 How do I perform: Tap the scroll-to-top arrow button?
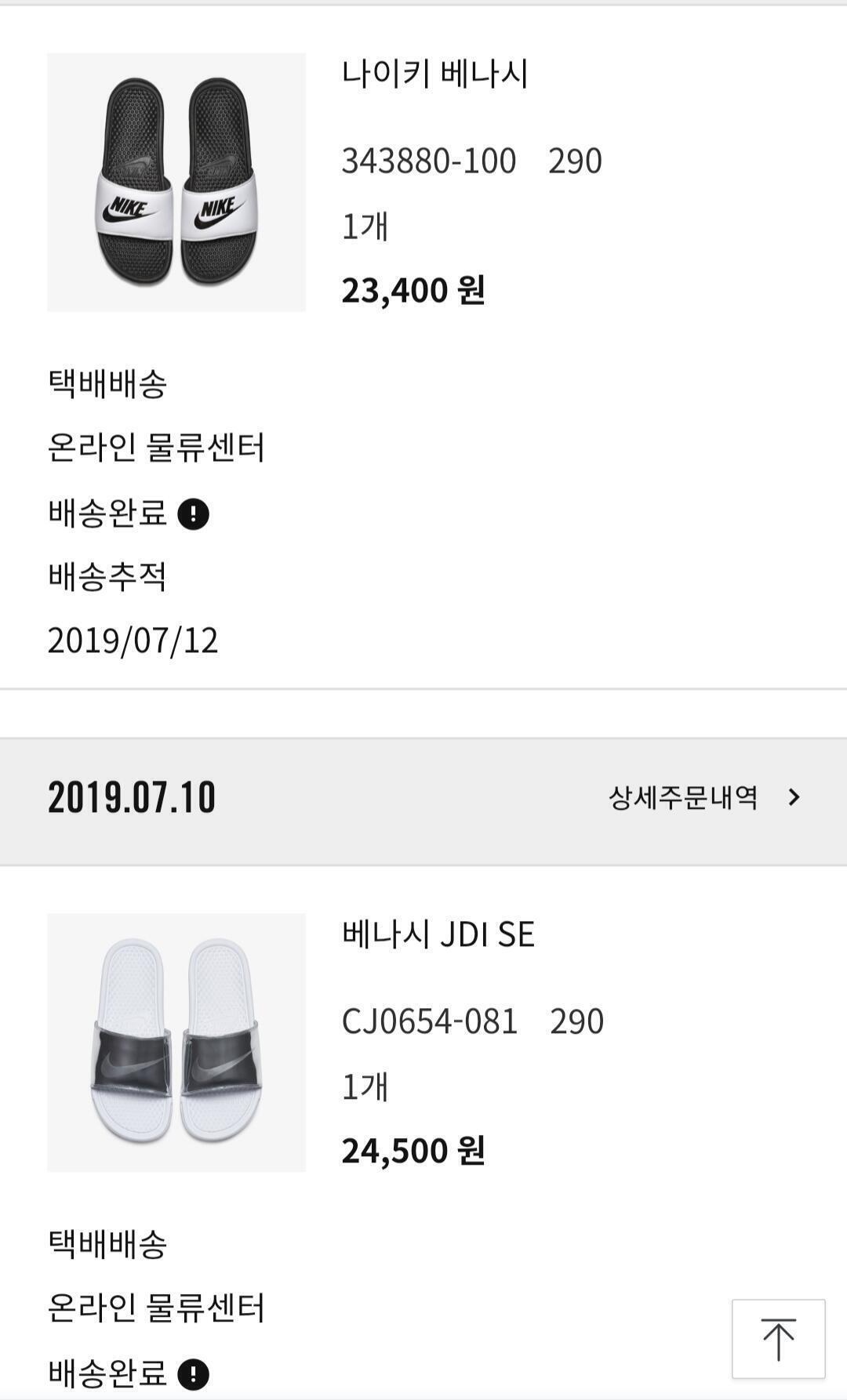778,1339
